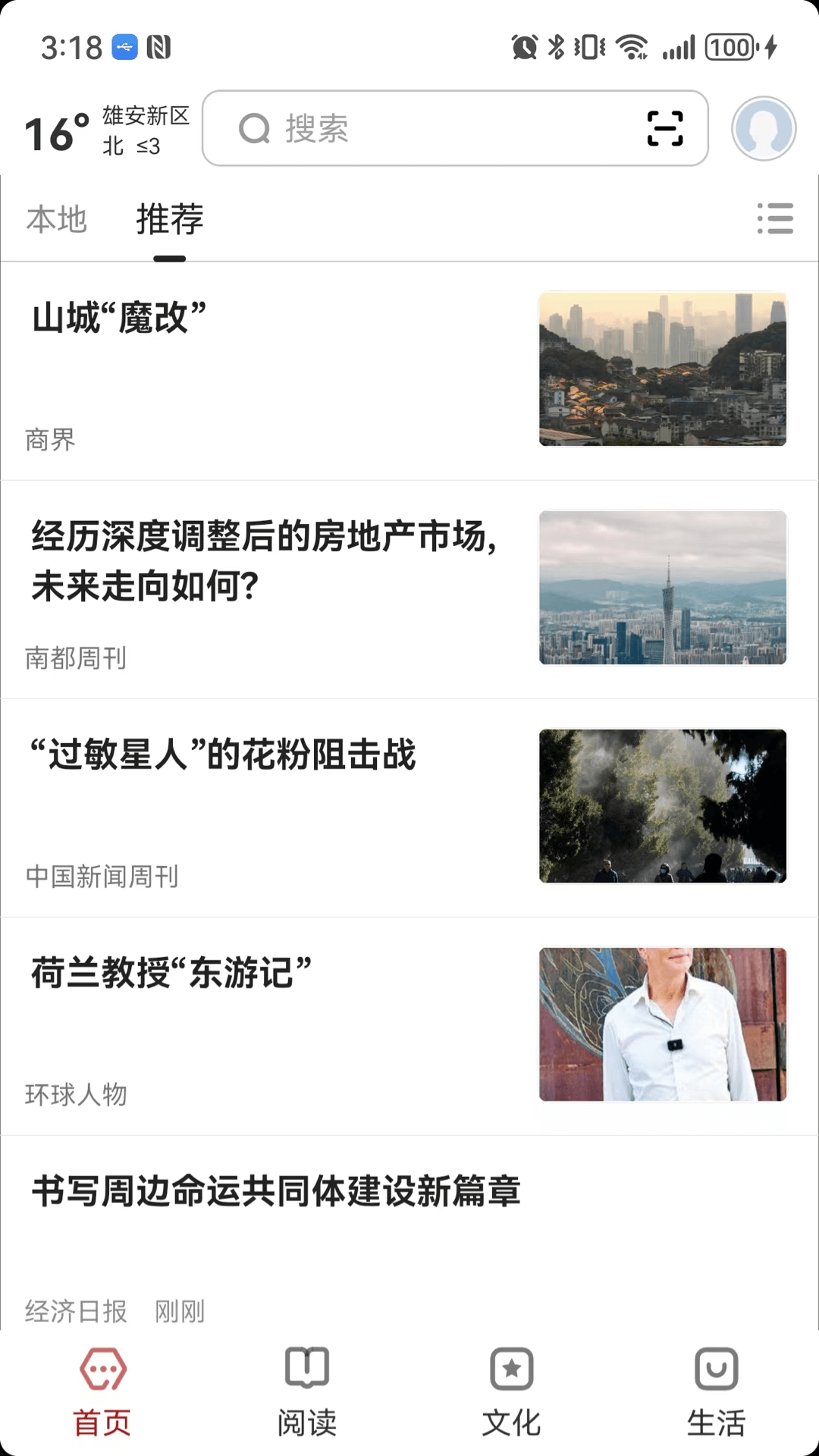This screenshot has width=819, height=1456.
Task: Select the 推荐 tab
Action: (170, 220)
